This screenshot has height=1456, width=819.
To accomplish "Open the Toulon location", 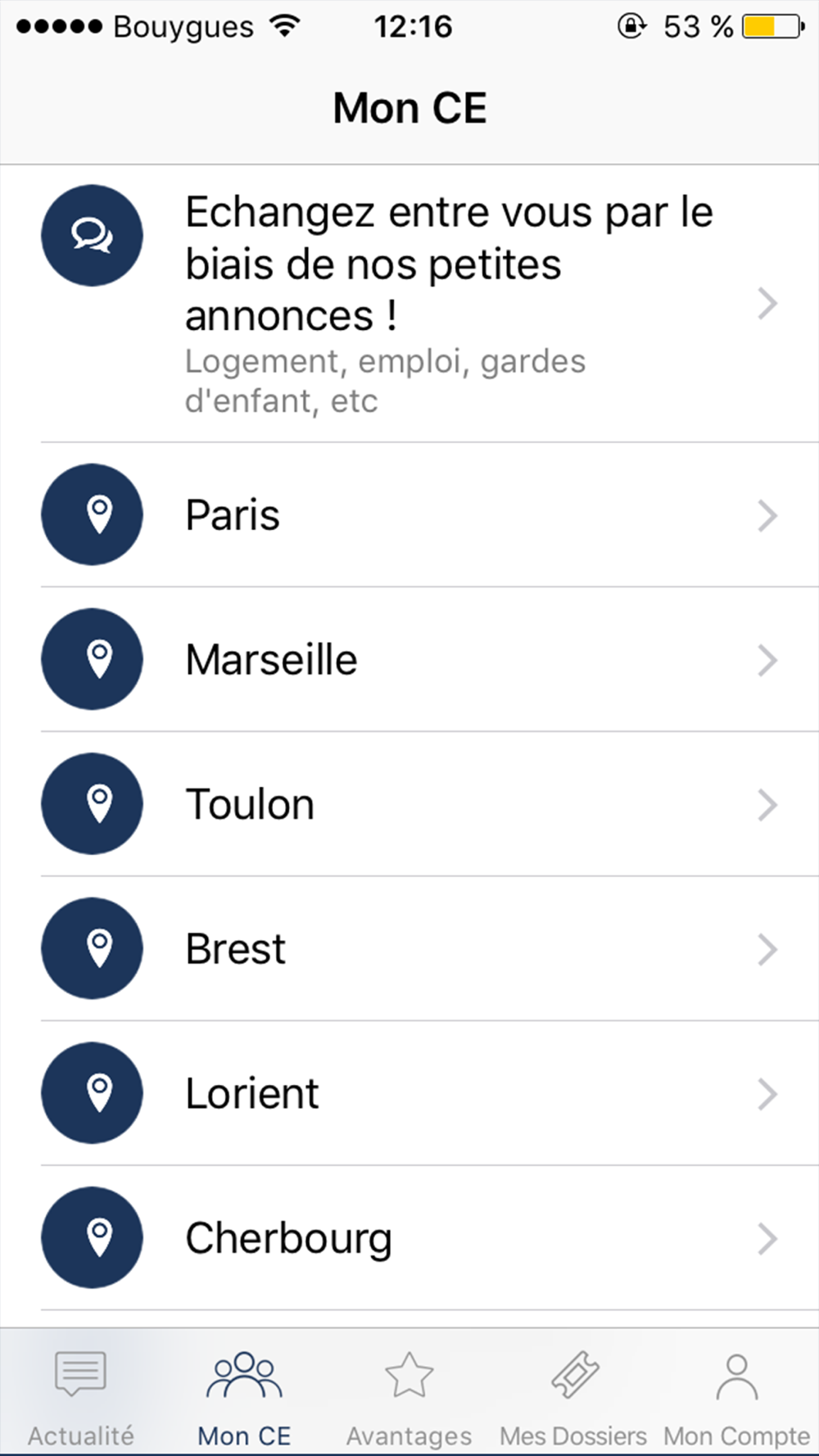I will click(409, 804).
